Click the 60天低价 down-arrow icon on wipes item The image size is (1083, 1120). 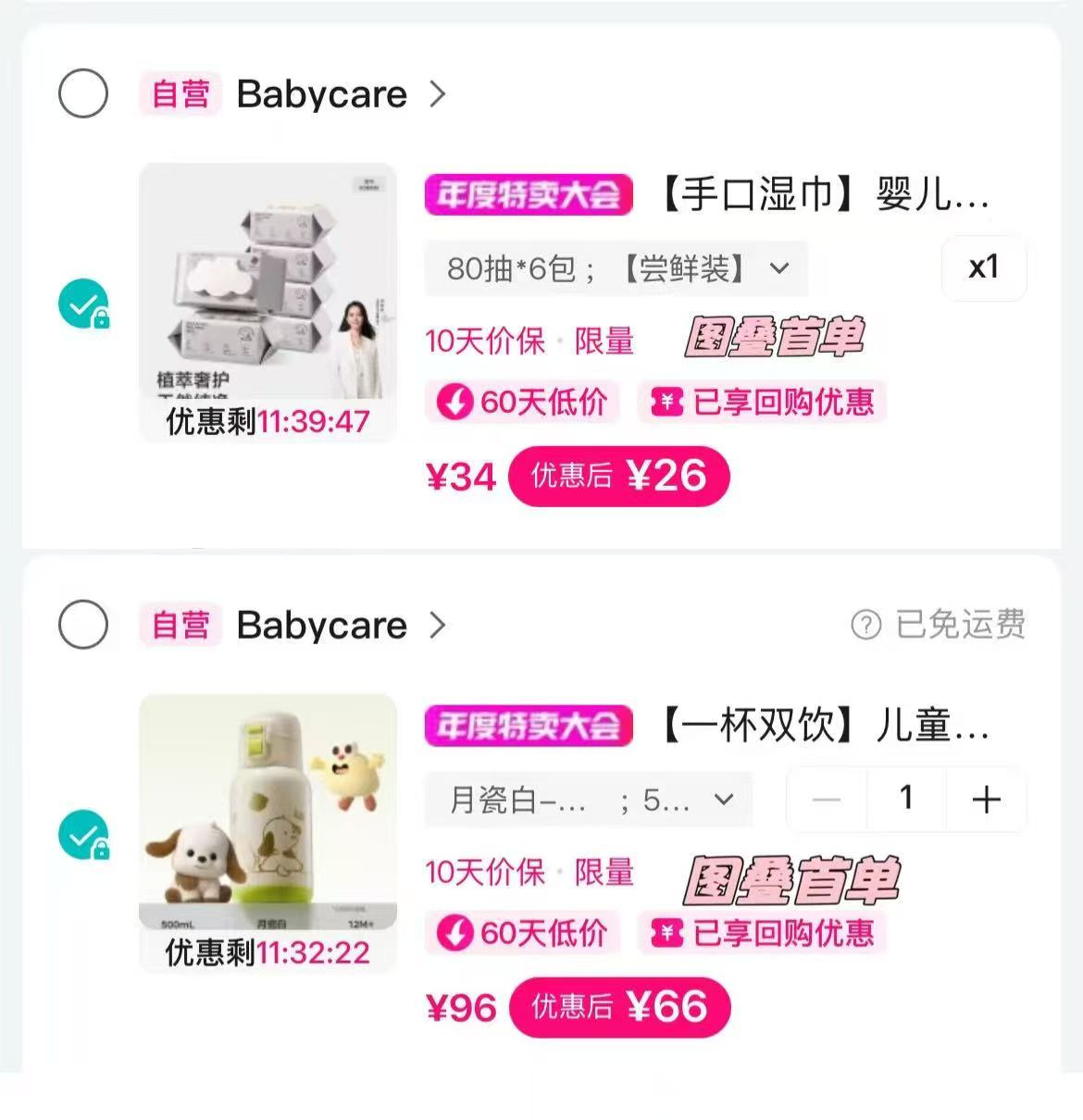pyautogui.click(x=454, y=403)
